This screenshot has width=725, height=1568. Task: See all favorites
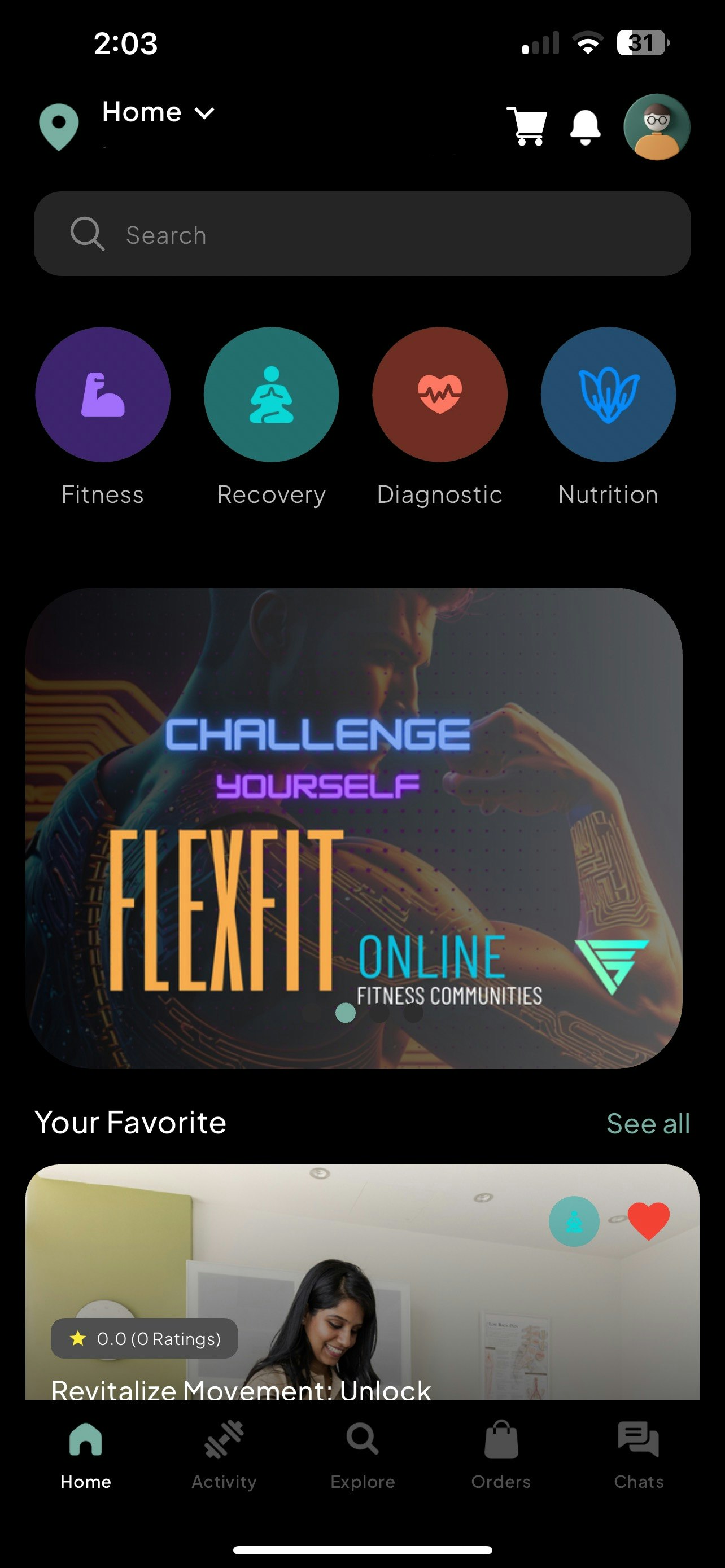click(x=648, y=1124)
